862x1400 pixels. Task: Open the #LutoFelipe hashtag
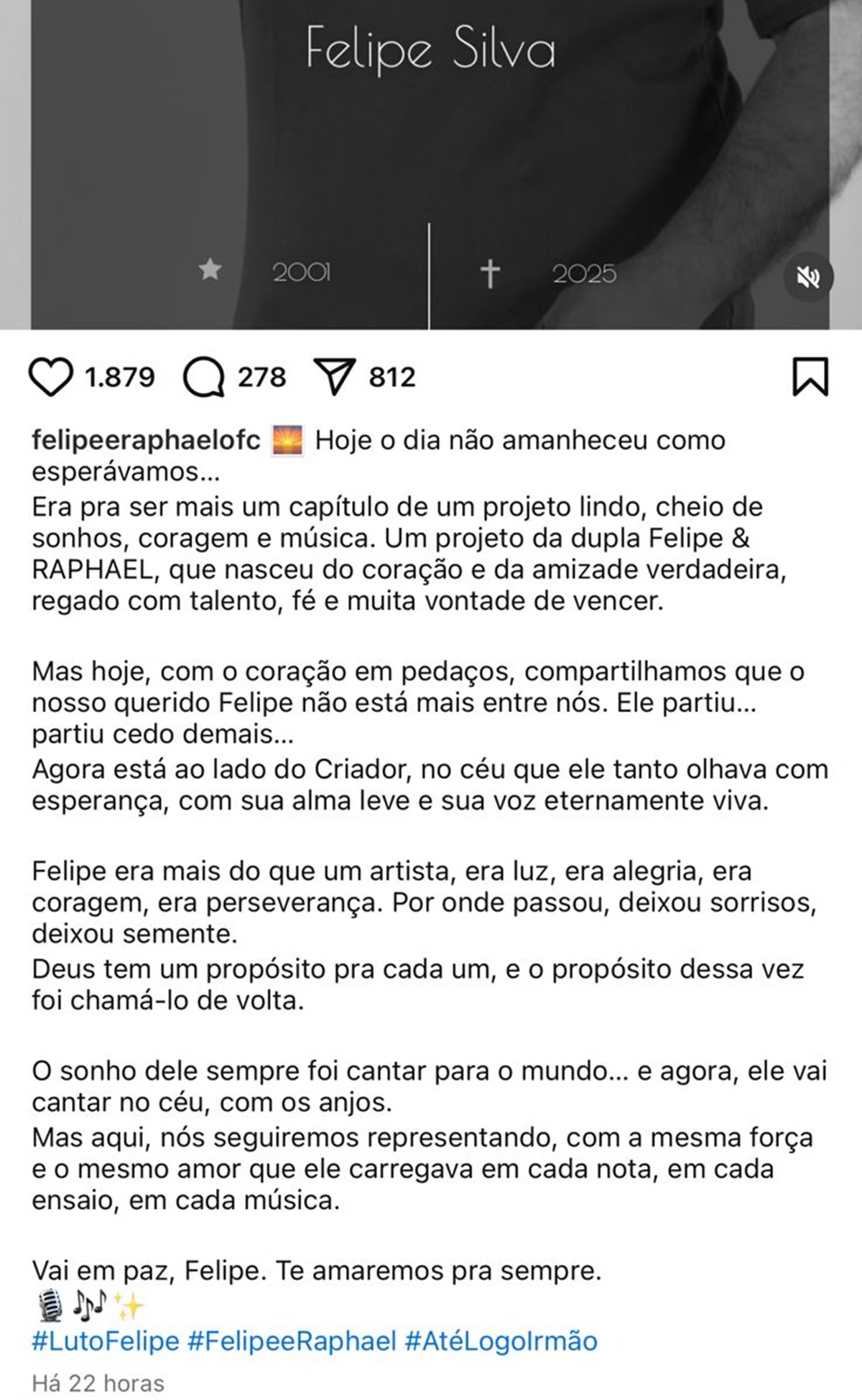click(x=106, y=1340)
